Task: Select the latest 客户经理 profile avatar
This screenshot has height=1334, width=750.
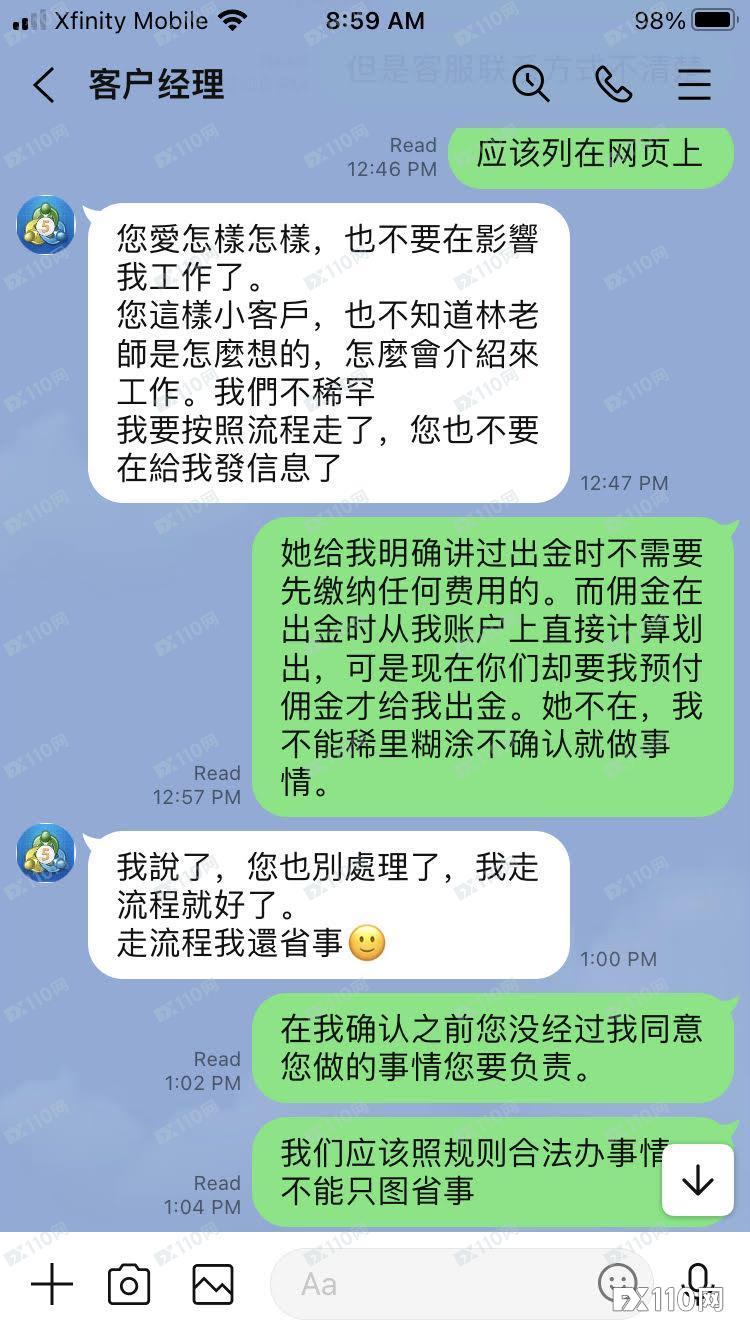Action: [x=45, y=852]
